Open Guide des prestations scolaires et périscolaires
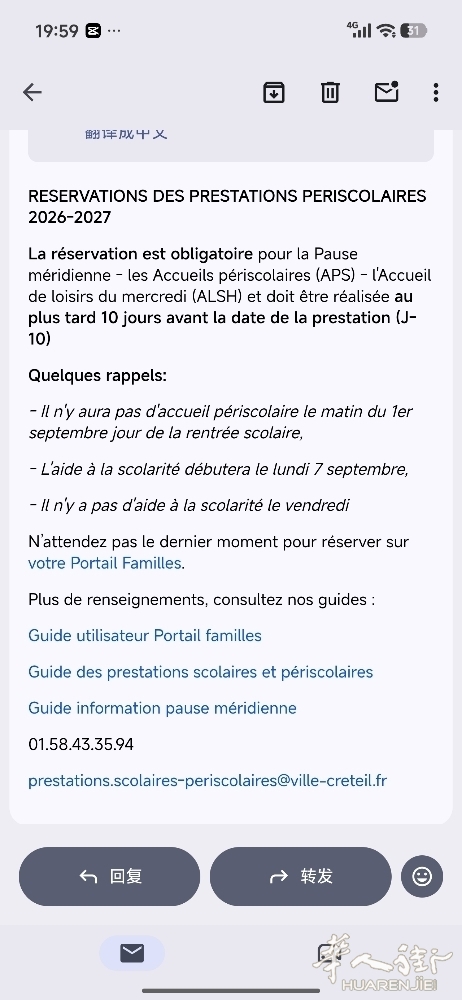This screenshot has height=1000, width=462. (x=200, y=672)
